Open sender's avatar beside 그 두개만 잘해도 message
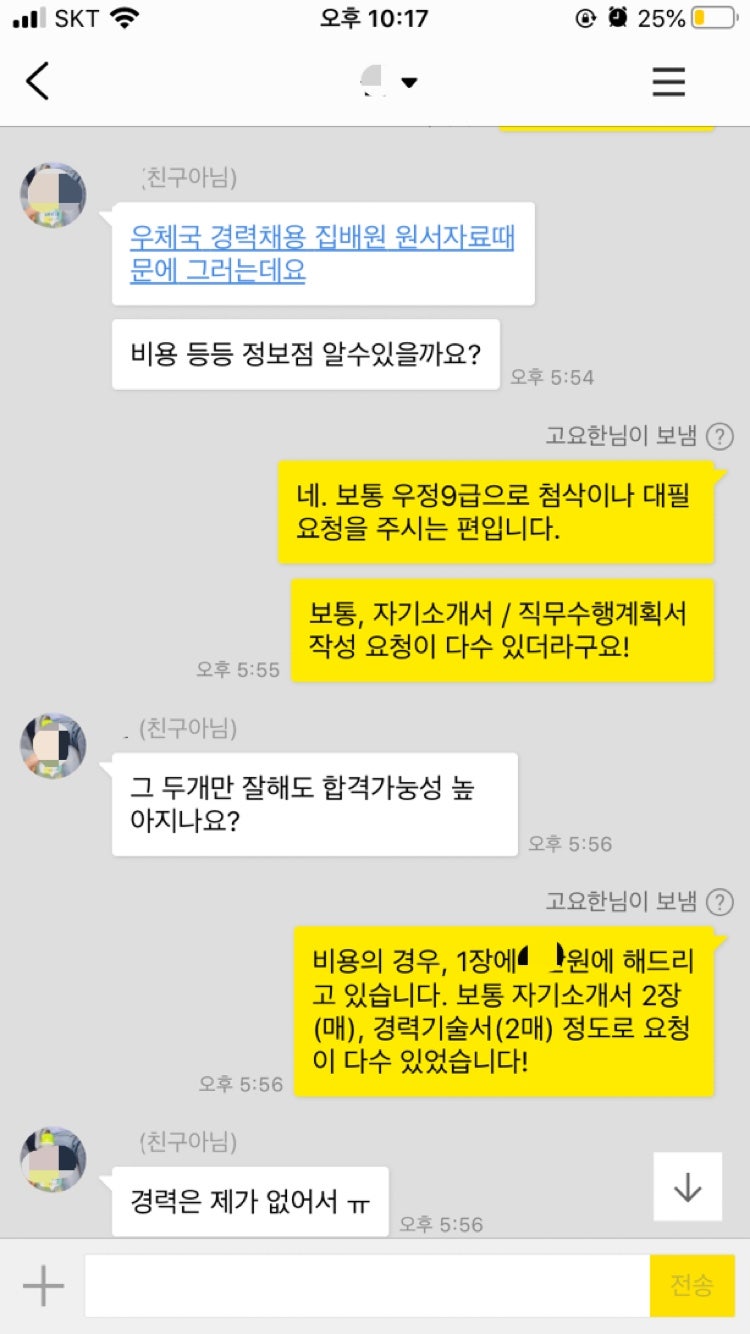This screenshot has height=1334, width=750. (x=53, y=745)
